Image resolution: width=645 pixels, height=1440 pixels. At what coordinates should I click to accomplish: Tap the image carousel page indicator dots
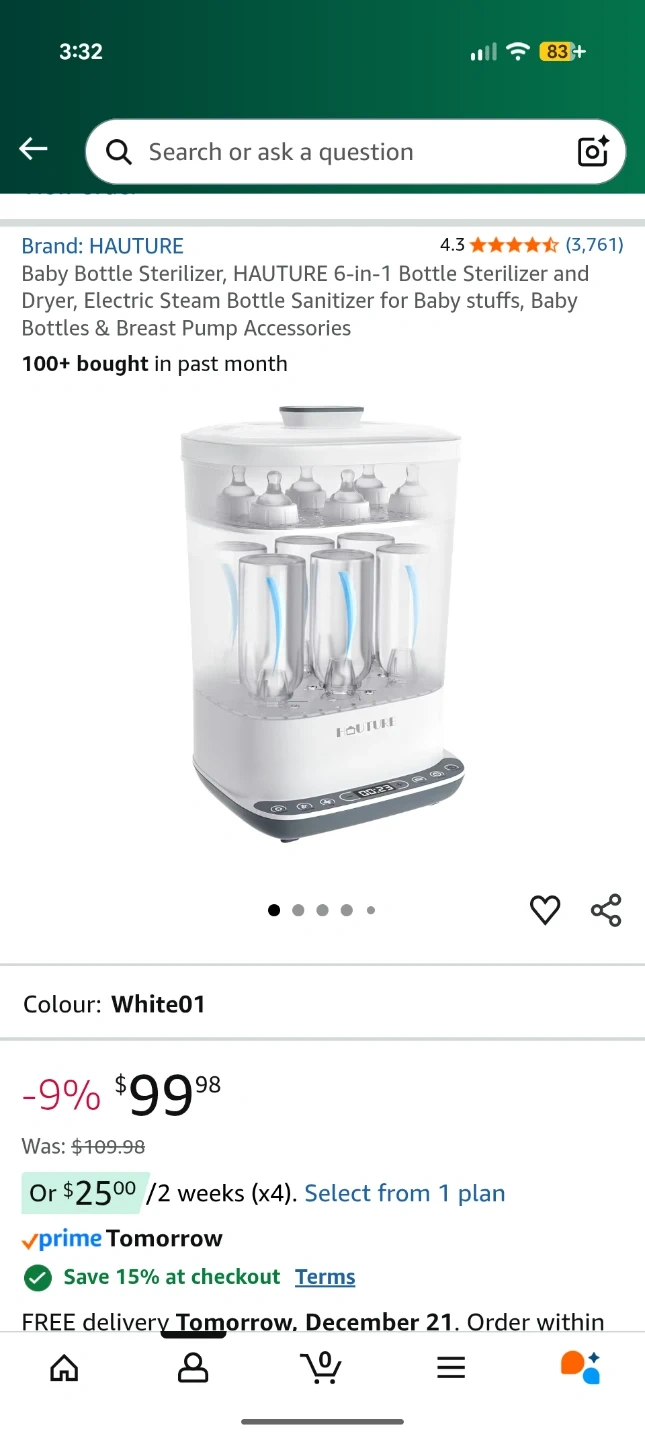tap(322, 910)
